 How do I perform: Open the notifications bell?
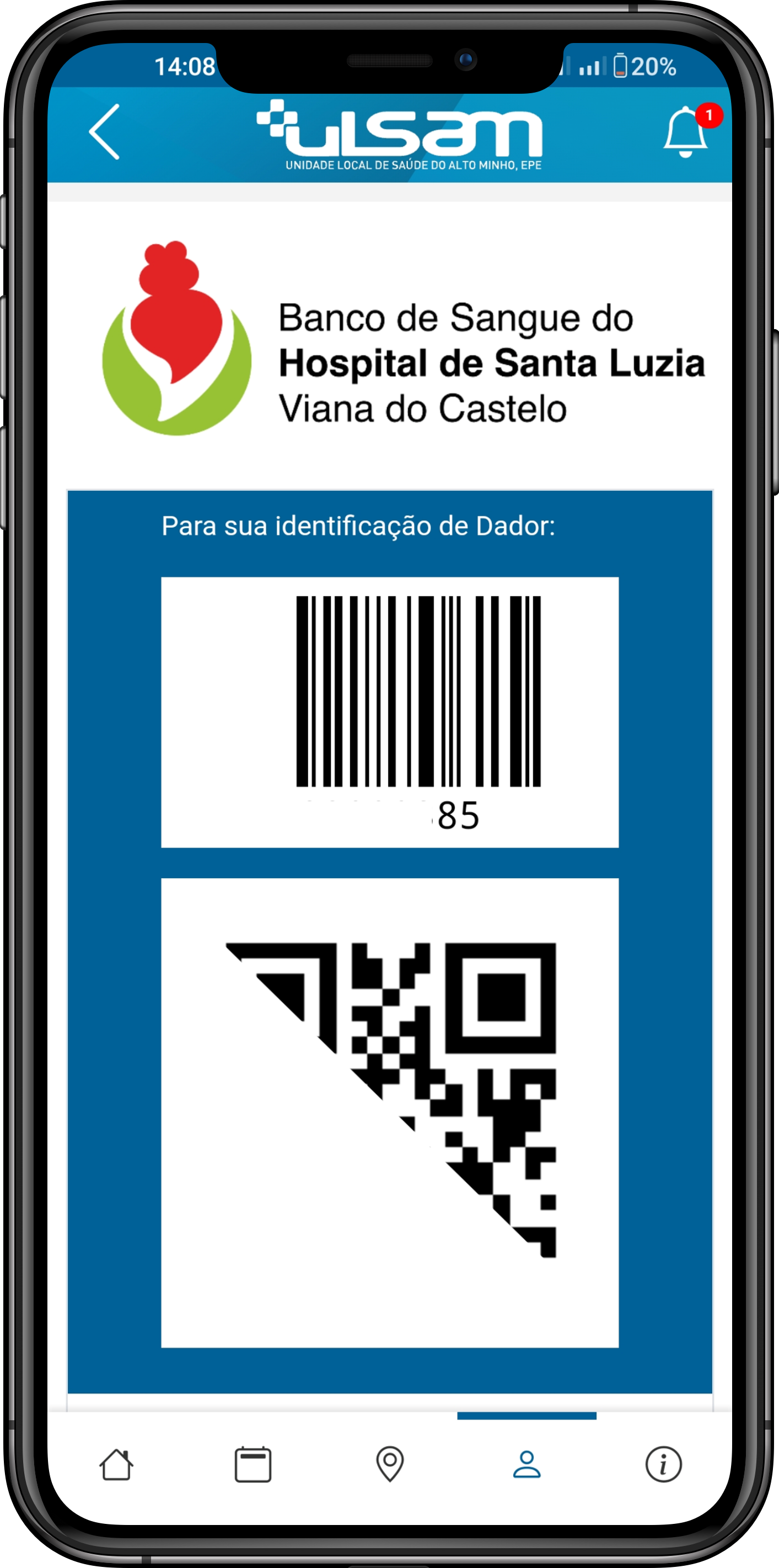coord(687,132)
